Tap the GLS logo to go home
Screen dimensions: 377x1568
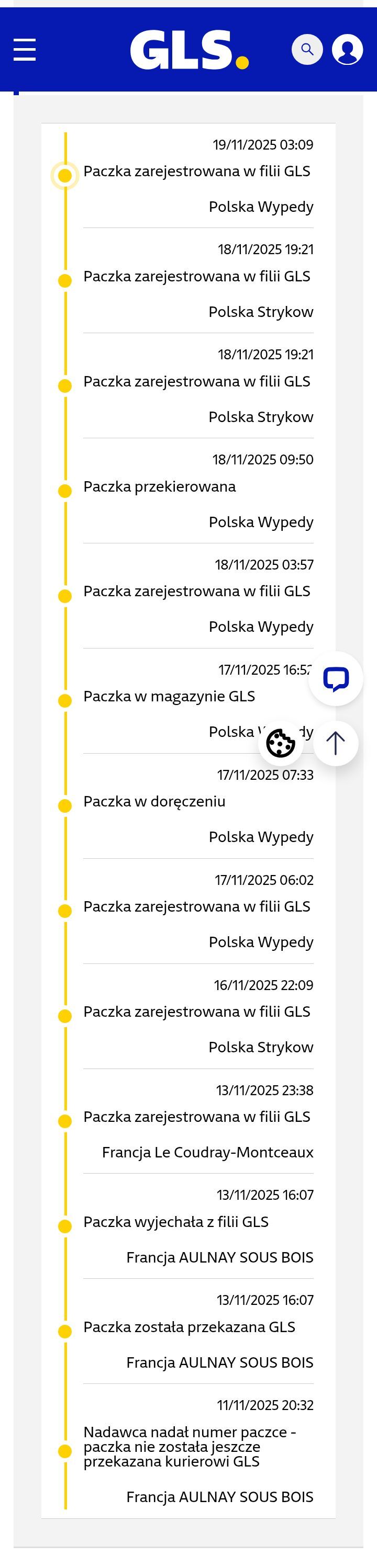189,50
